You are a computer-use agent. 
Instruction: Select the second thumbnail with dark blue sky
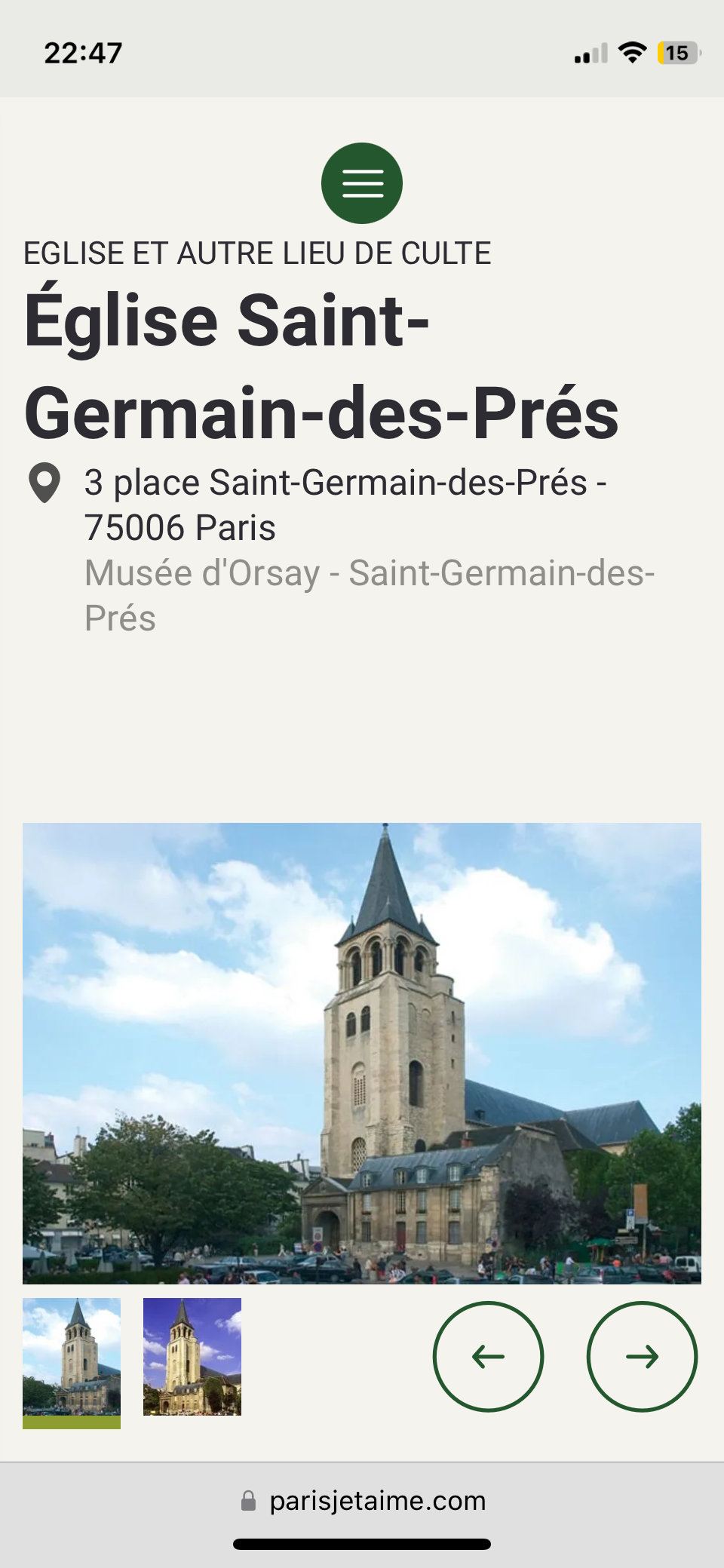pyautogui.click(x=192, y=1356)
